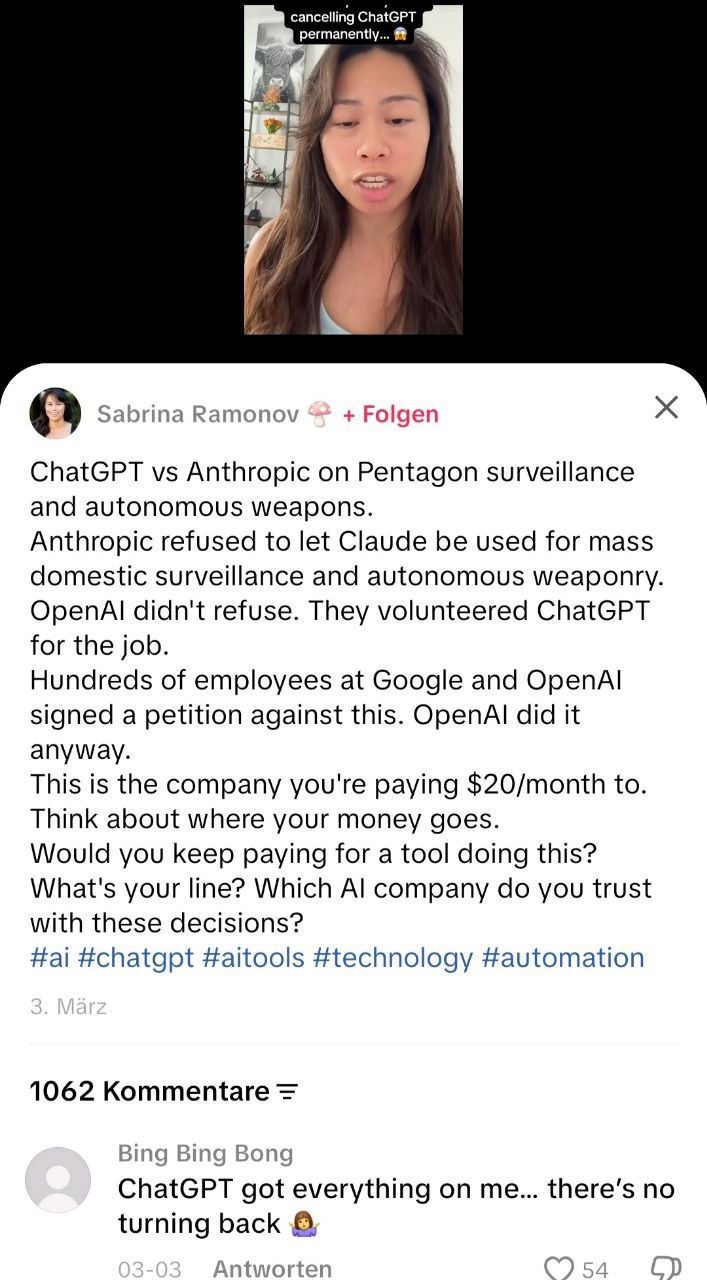Open the comment sort filter icon
707x1280 pixels.
click(287, 1092)
